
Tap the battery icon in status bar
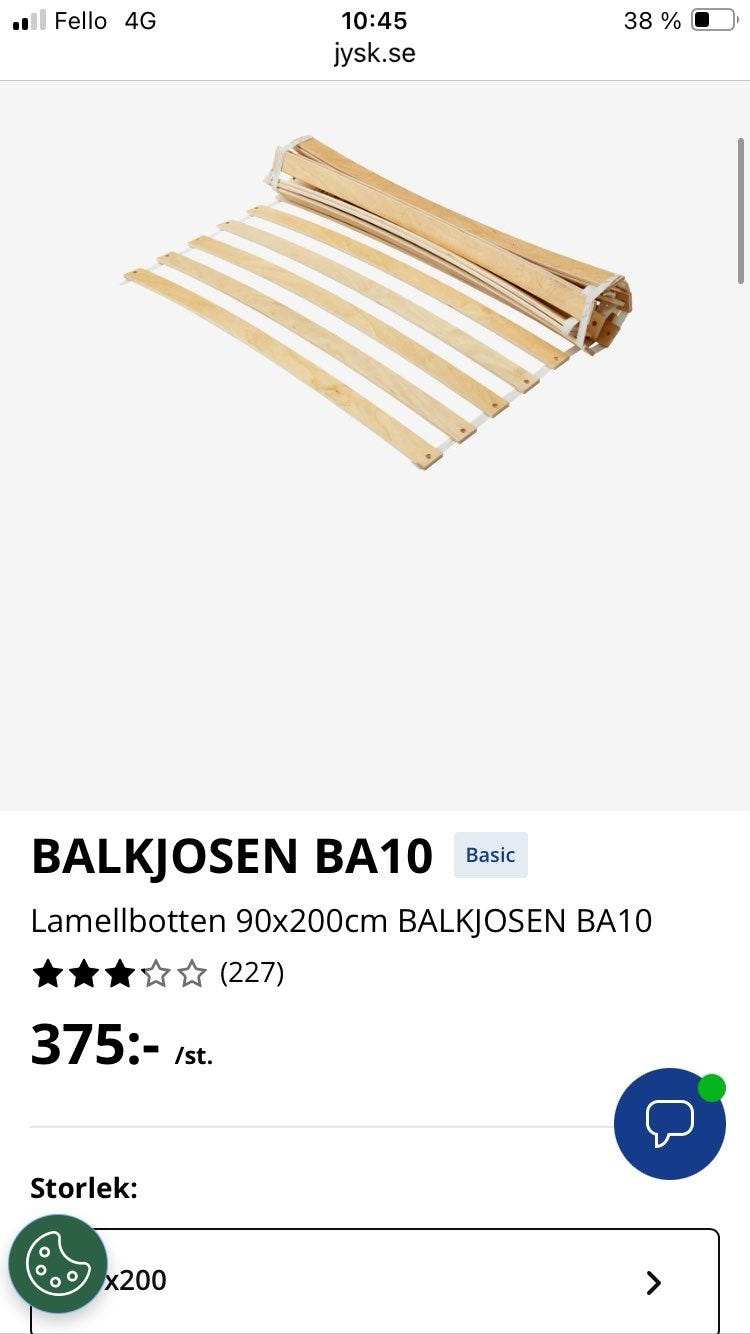[x=714, y=19]
